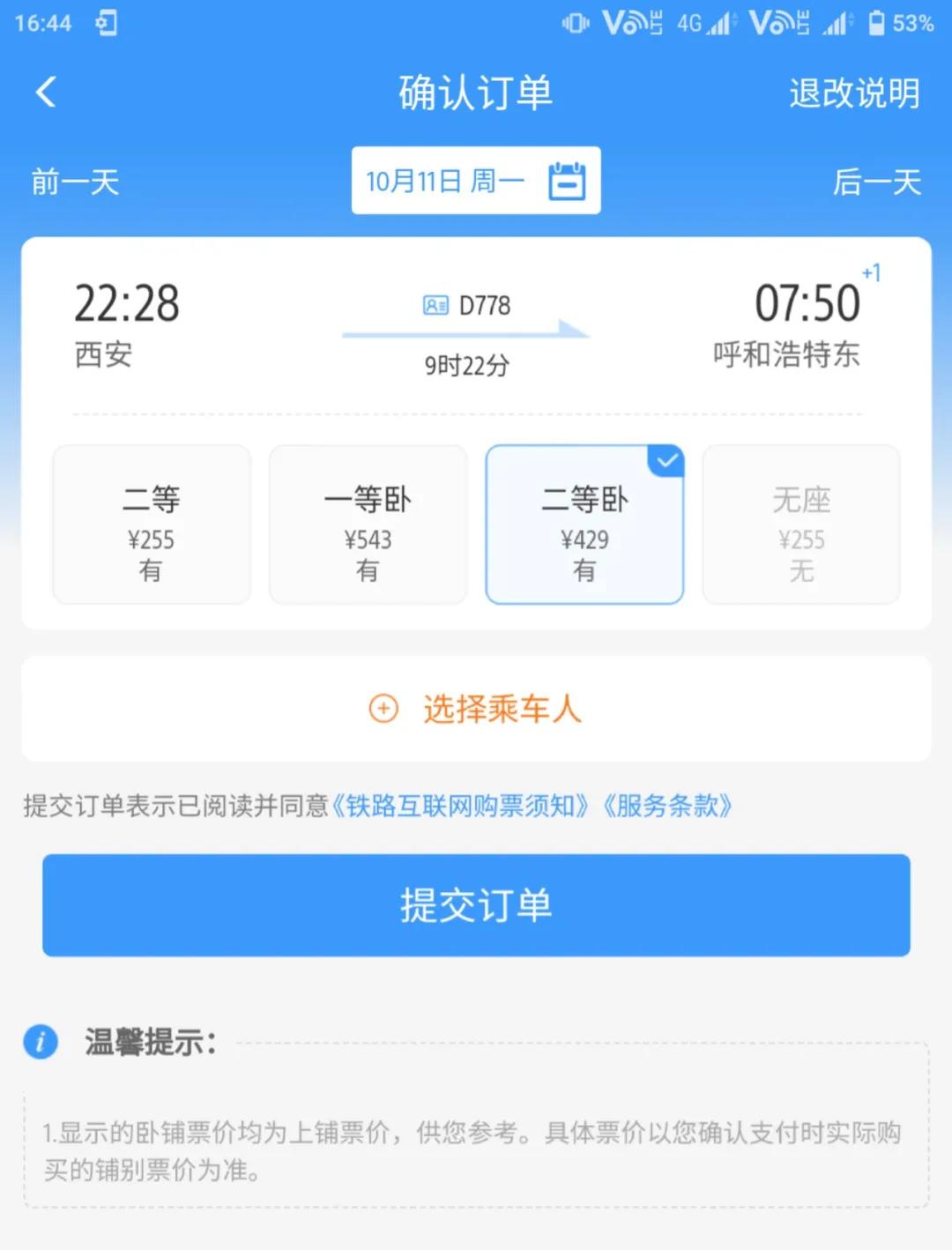Screen dimensions: 952x1250
Task: Deselect the checked 二等卧 sleeper option
Action: (584, 525)
